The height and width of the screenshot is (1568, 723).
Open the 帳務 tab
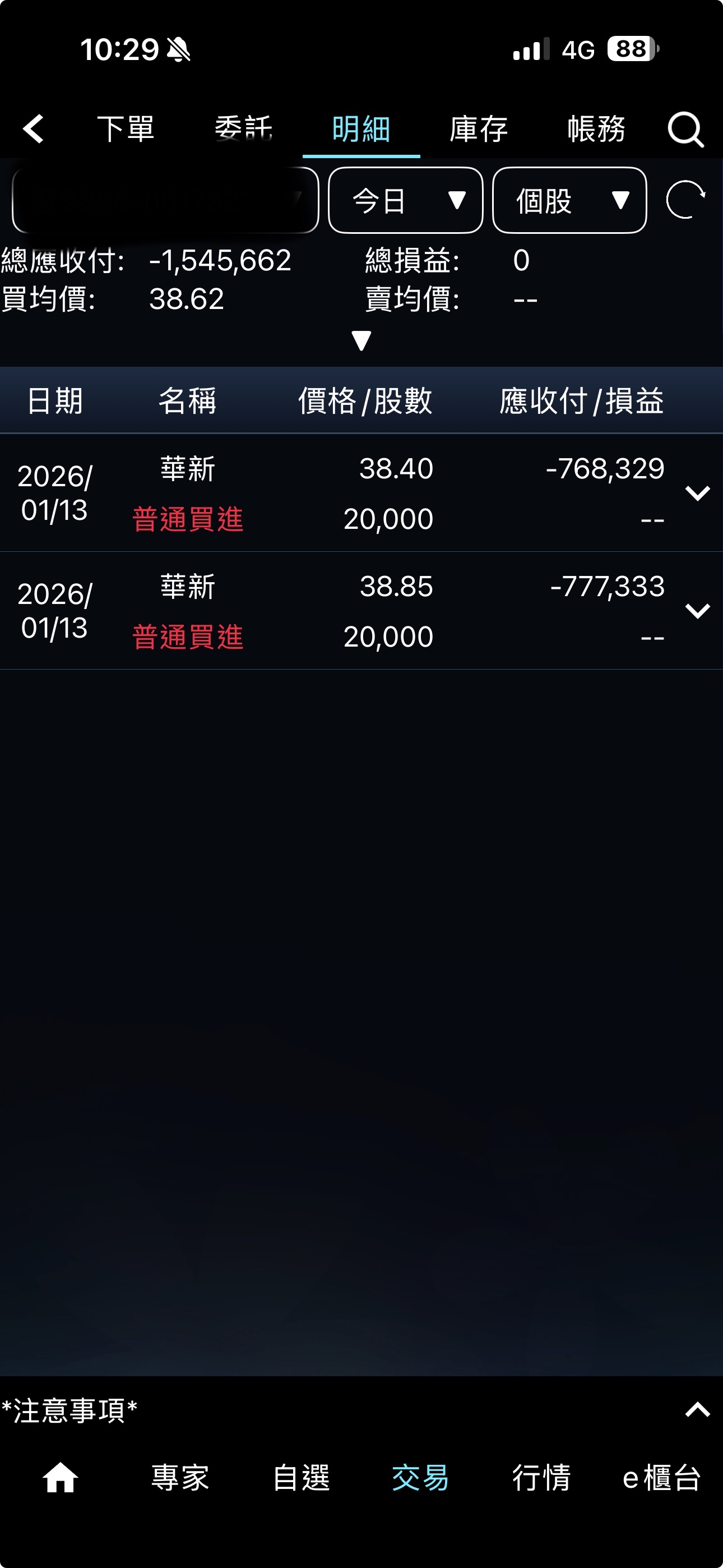pyautogui.click(x=596, y=129)
